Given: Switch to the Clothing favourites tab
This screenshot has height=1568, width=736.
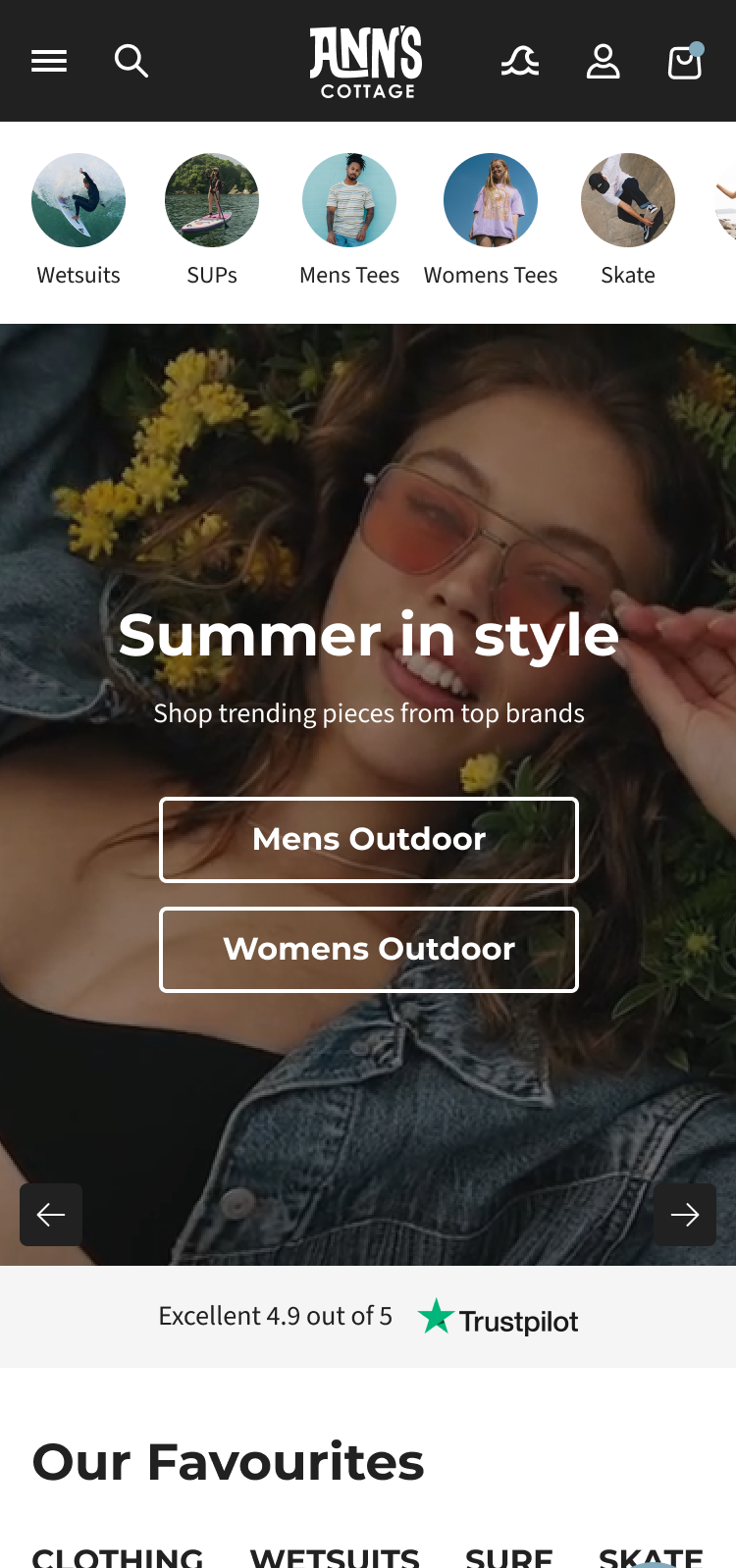Looking at the screenshot, I should (118, 1556).
